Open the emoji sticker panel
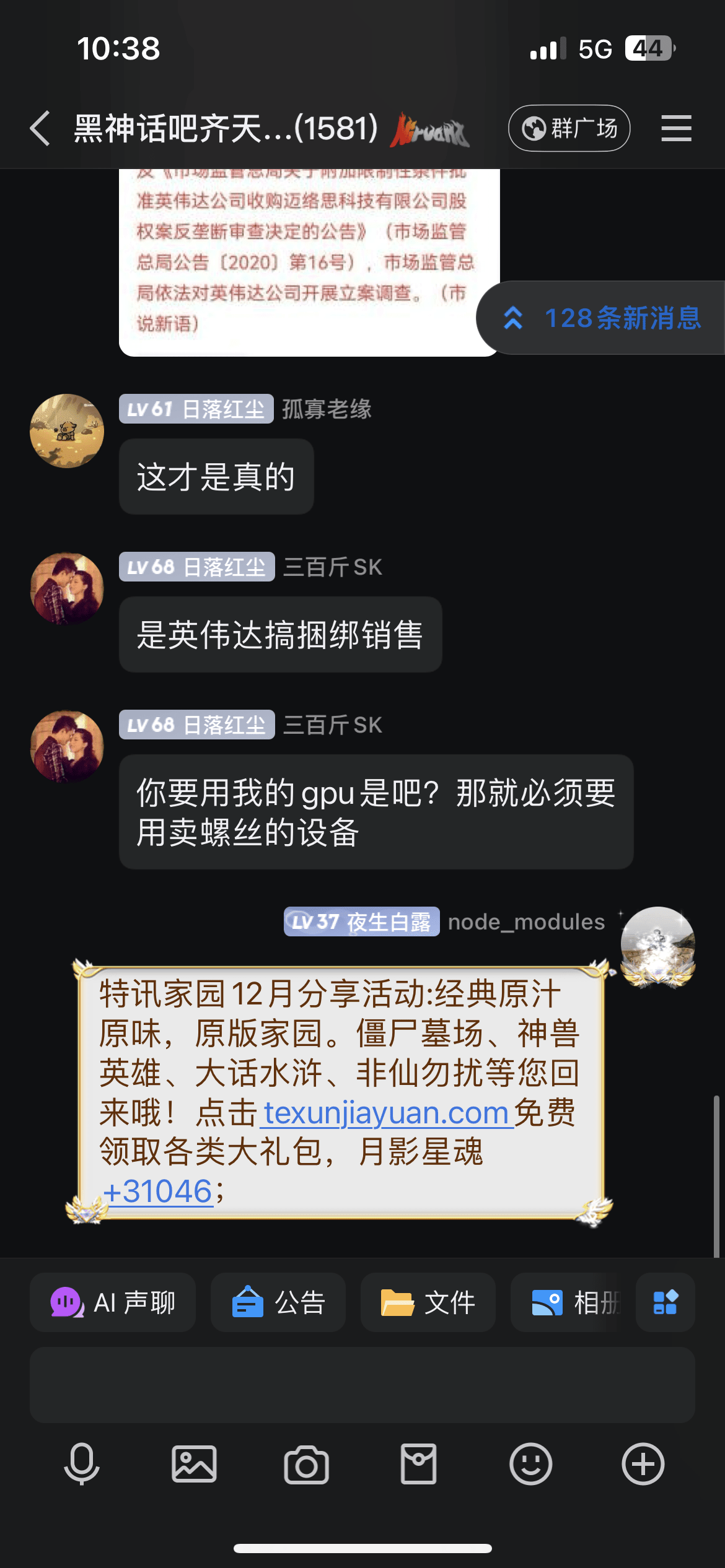725x1568 pixels. [530, 1464]
